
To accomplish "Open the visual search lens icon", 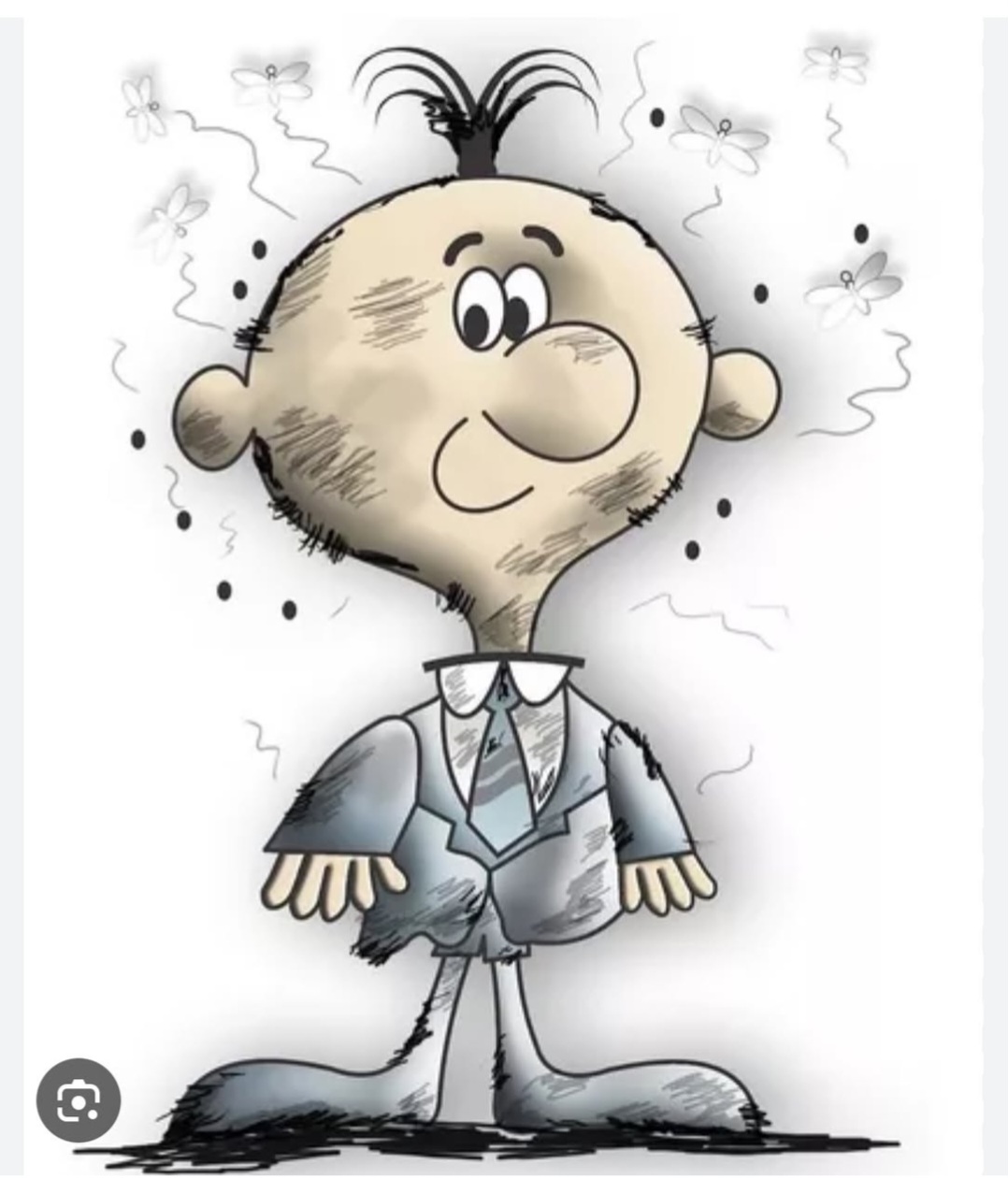I will (x=79, y=1099).
